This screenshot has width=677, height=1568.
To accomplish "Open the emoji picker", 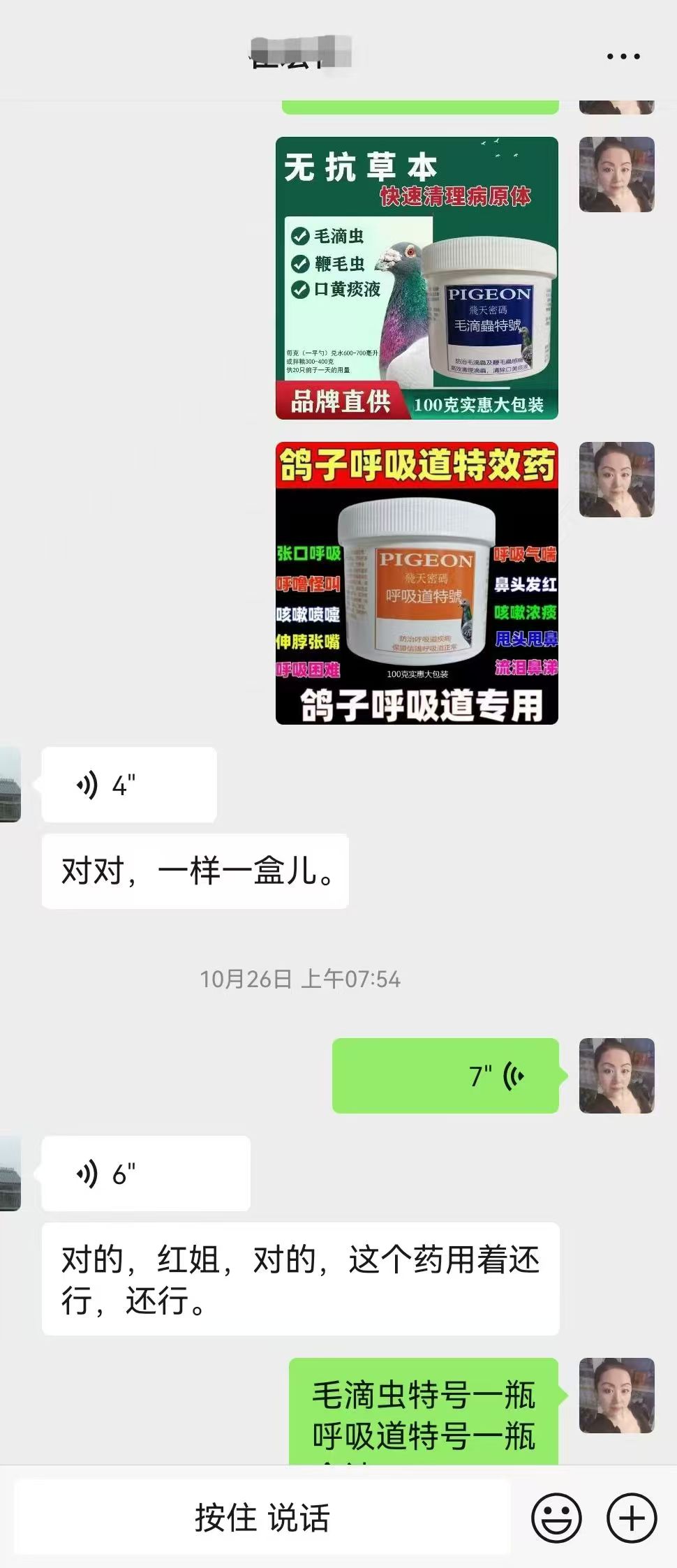I will click(x=556, y=1518).
